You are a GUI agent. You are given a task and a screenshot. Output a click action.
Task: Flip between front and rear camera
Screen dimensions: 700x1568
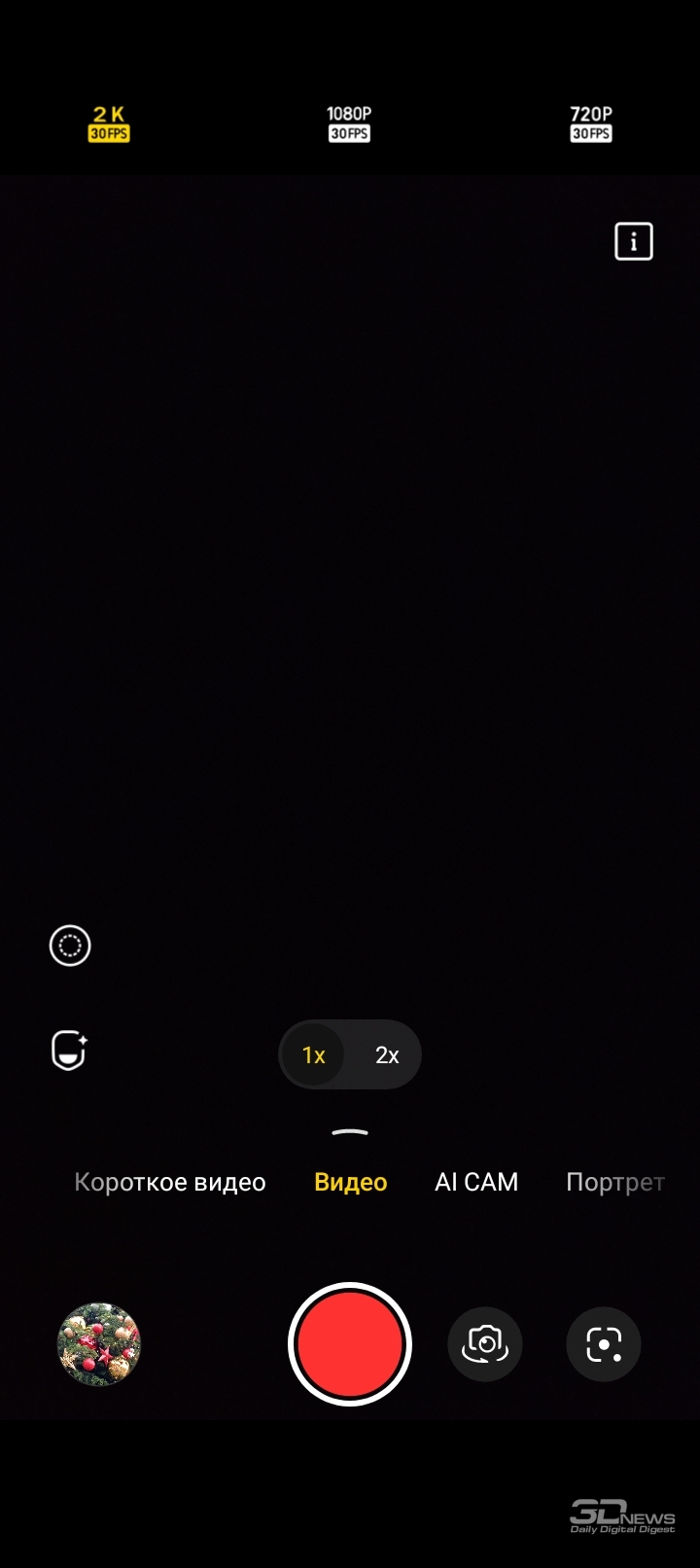[x=485, y=1344]
